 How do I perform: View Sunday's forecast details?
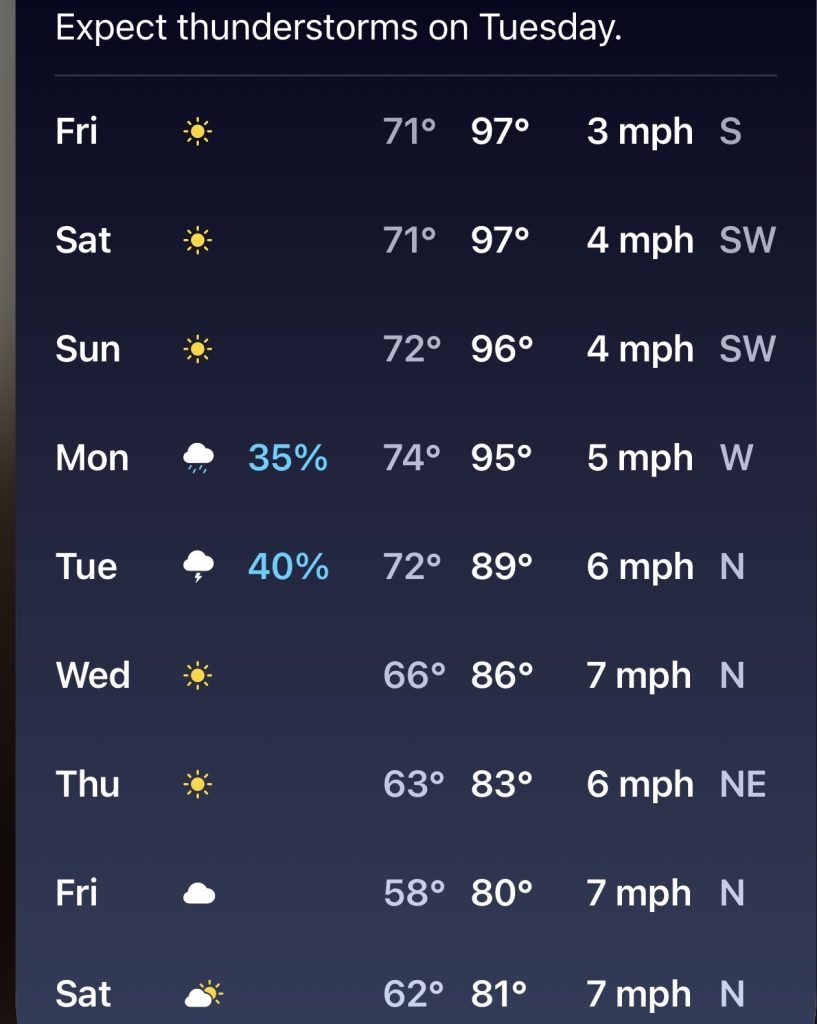pyautogui.click(x=416, y=349)
